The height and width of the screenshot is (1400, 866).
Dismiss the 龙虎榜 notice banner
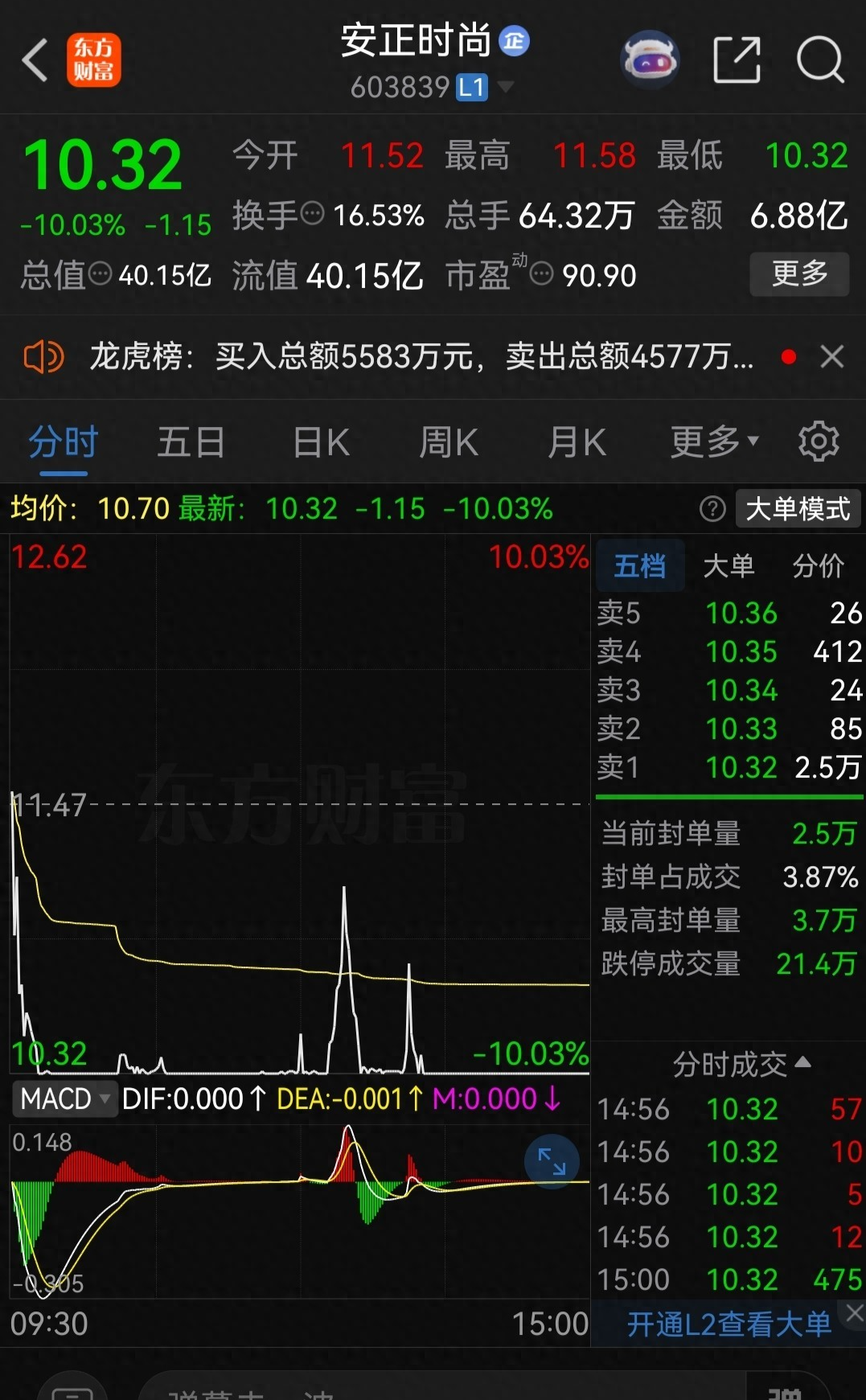click(831, 356)
